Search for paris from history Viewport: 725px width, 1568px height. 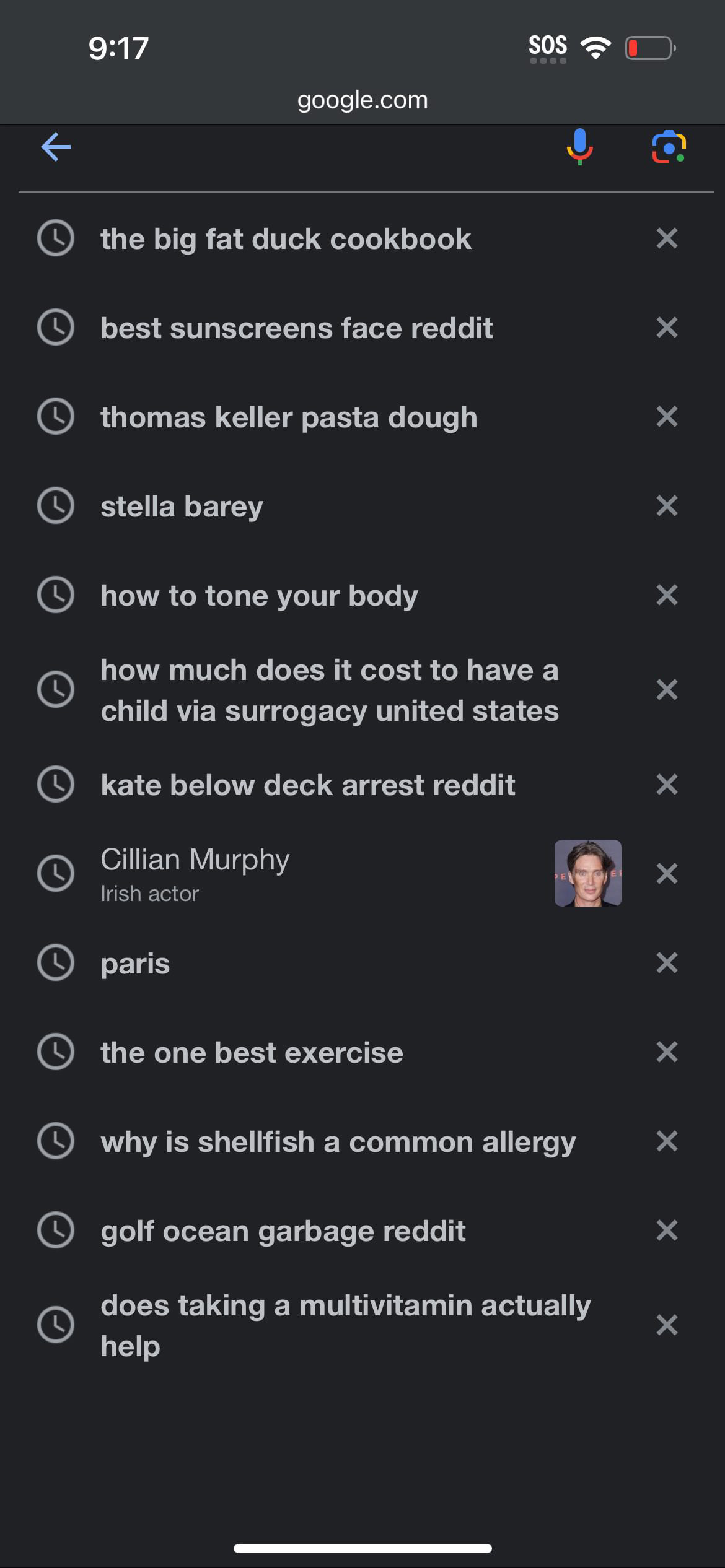coord(135,964)
